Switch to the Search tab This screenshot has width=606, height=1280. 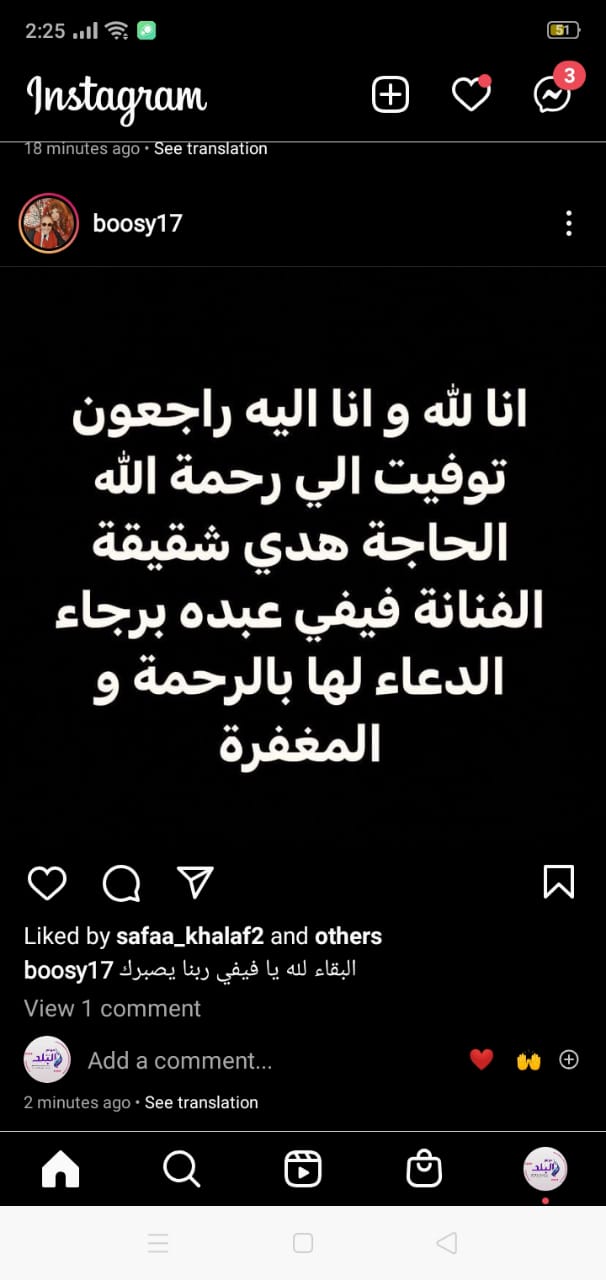point(181,1167)
